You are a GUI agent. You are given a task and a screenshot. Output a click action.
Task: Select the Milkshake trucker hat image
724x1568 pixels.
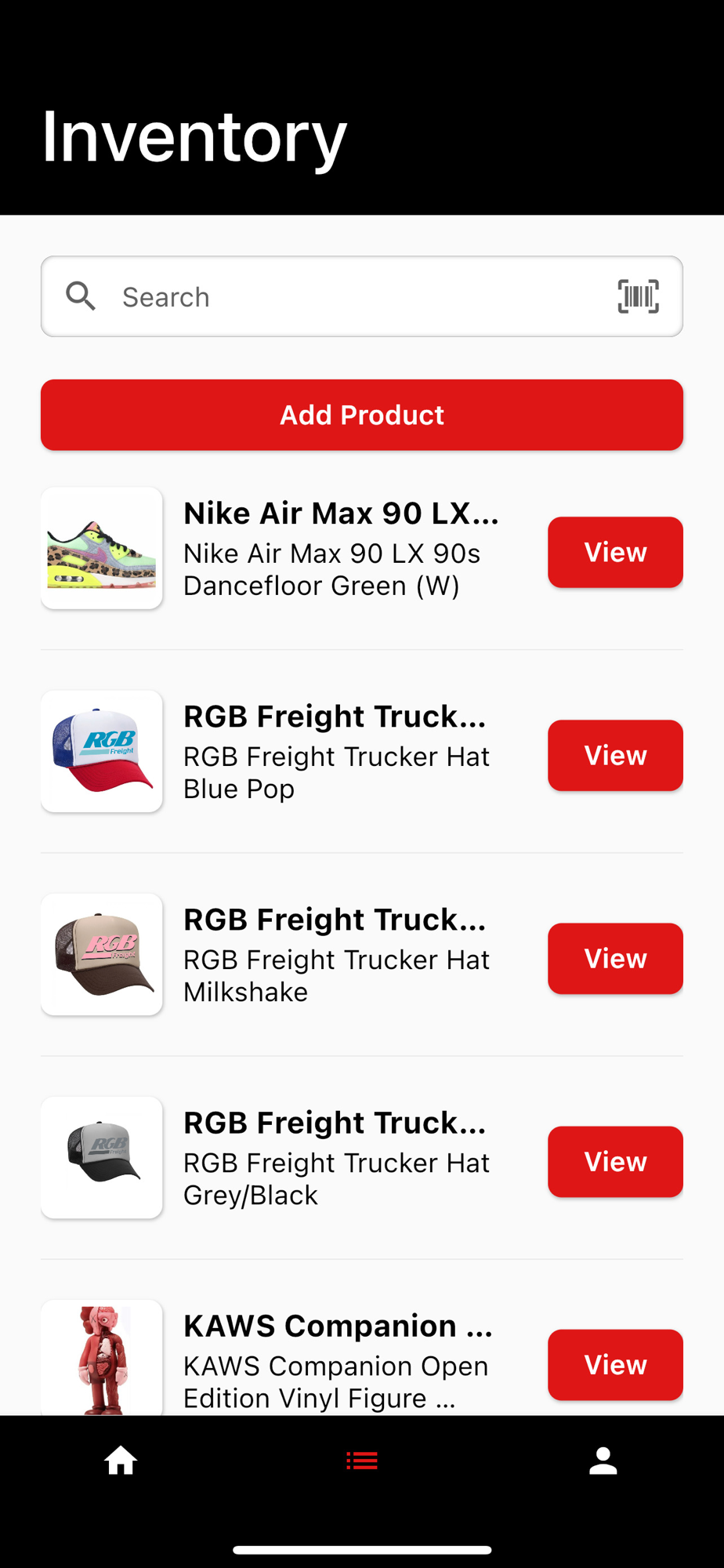(102, 954)
